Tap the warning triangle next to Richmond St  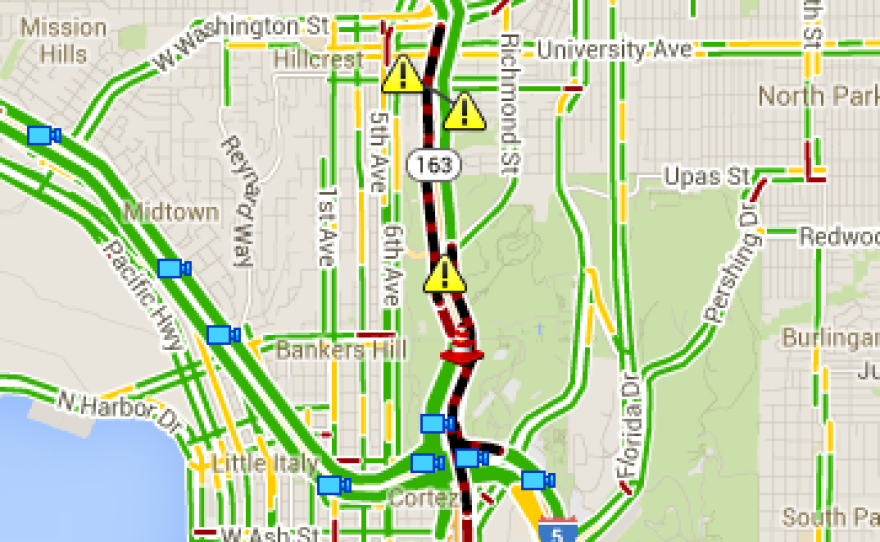pos(464,111)
